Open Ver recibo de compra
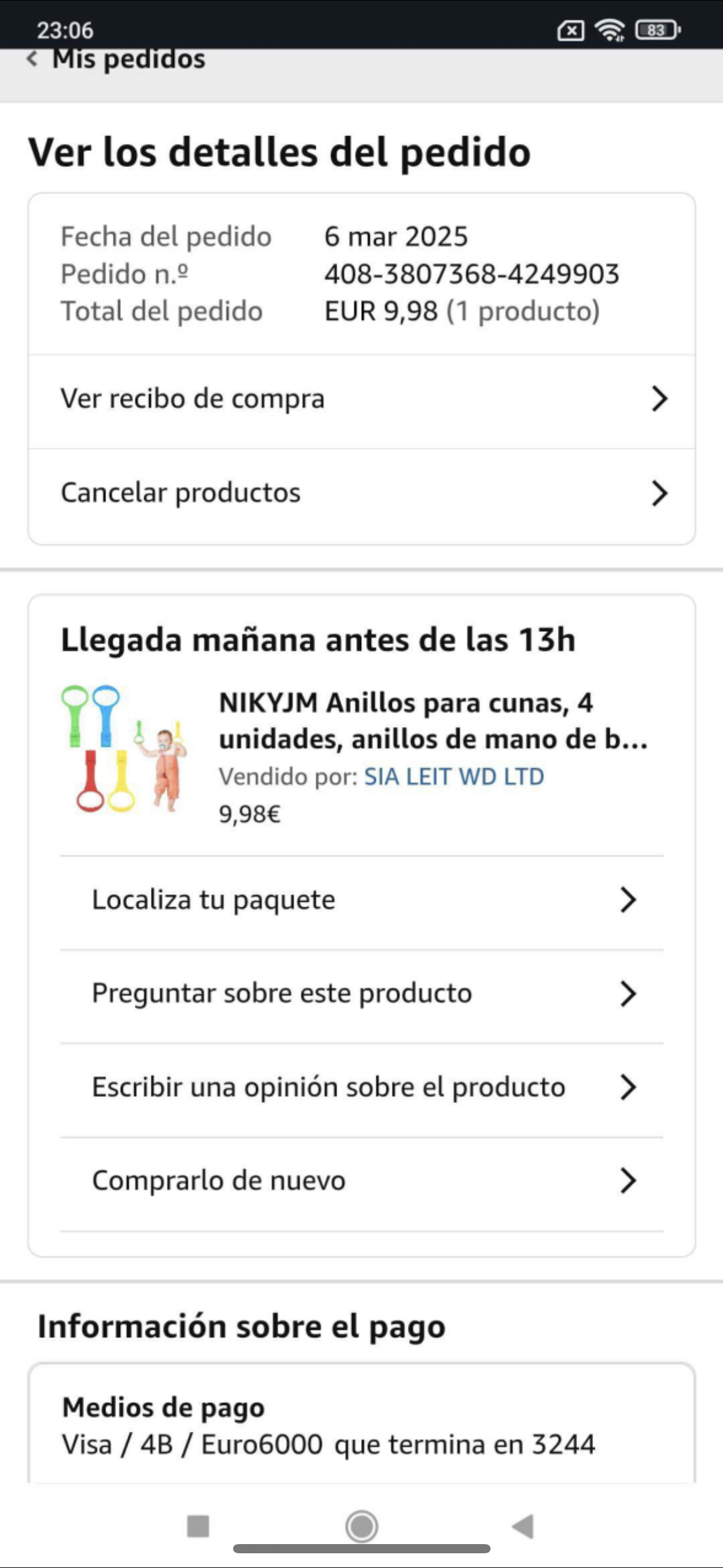Viewport: 723px width, 1568px height. point(362,399)
